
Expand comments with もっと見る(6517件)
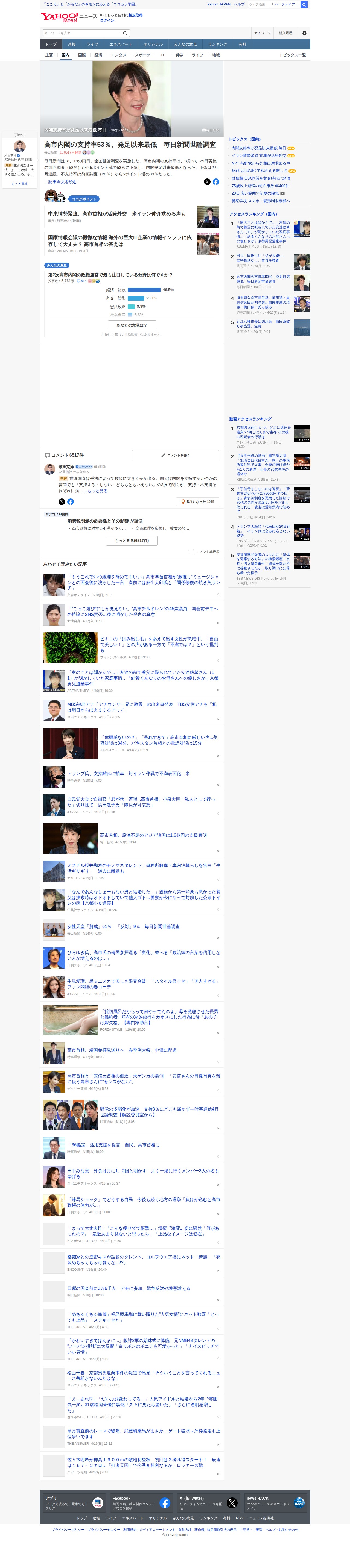coord(132,541)
